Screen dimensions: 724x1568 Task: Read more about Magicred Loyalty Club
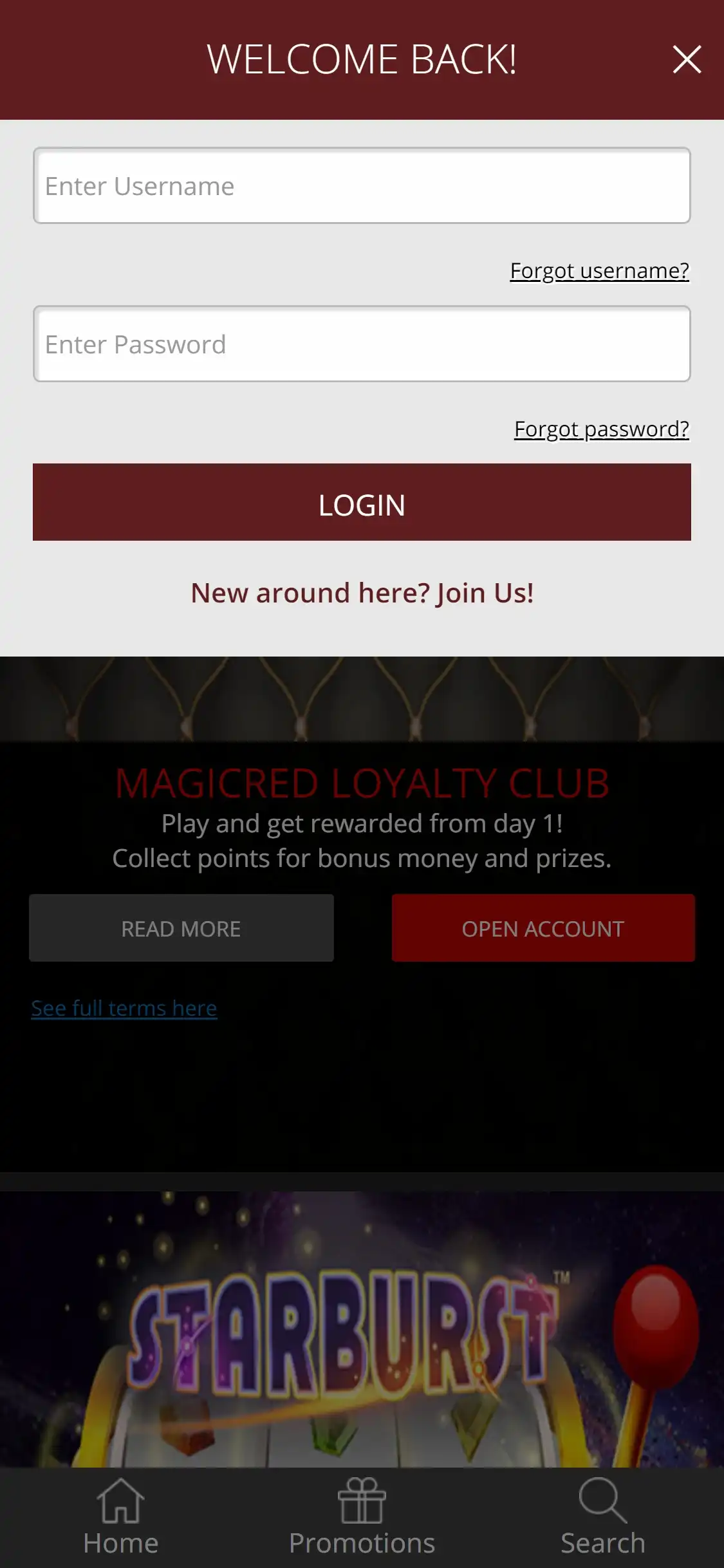point(181,928)
